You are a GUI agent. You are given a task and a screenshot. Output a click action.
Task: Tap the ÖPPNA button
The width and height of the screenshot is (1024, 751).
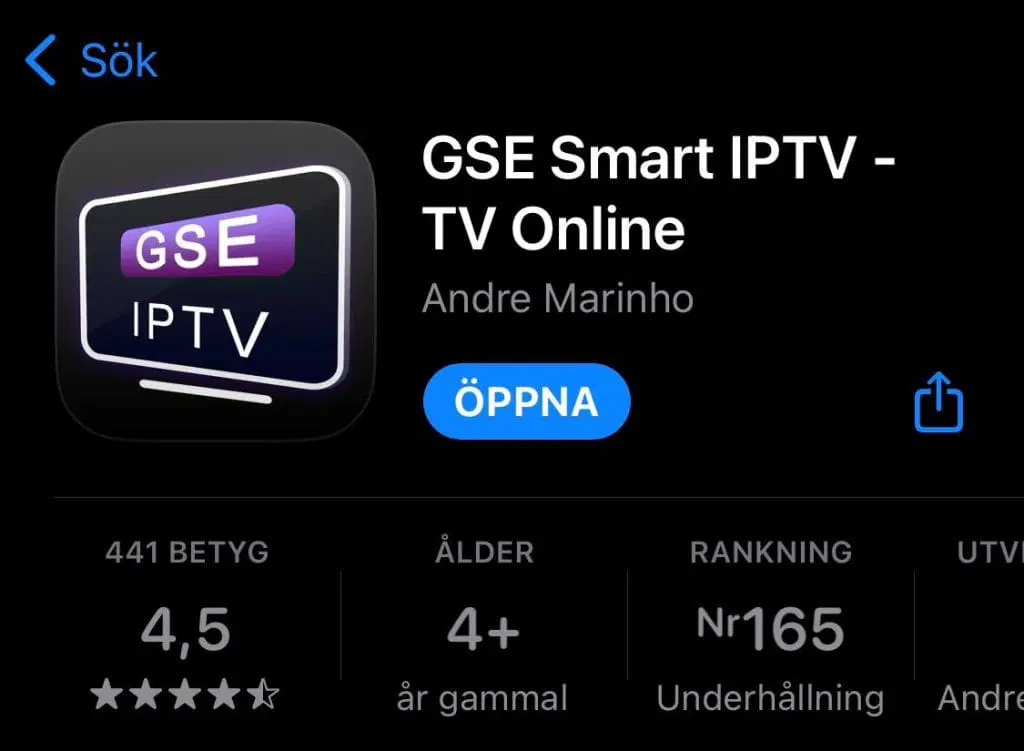[526, 402]
